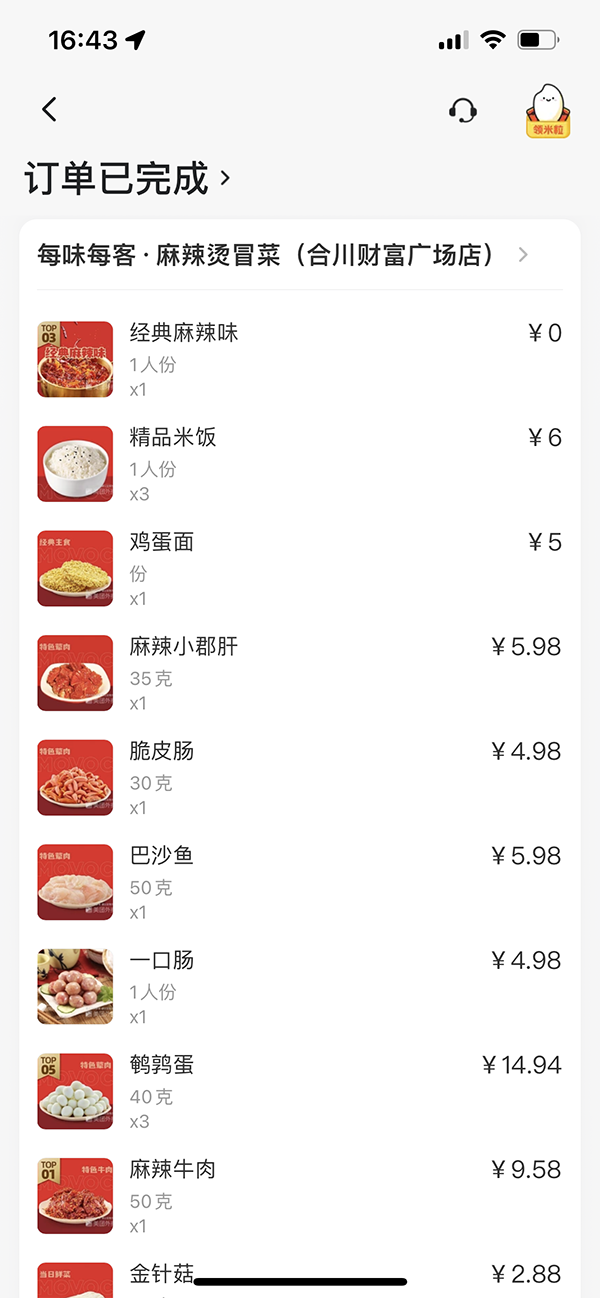Go back using the top-left arrow
This screenshot has height=1298, width=600.
50,109
